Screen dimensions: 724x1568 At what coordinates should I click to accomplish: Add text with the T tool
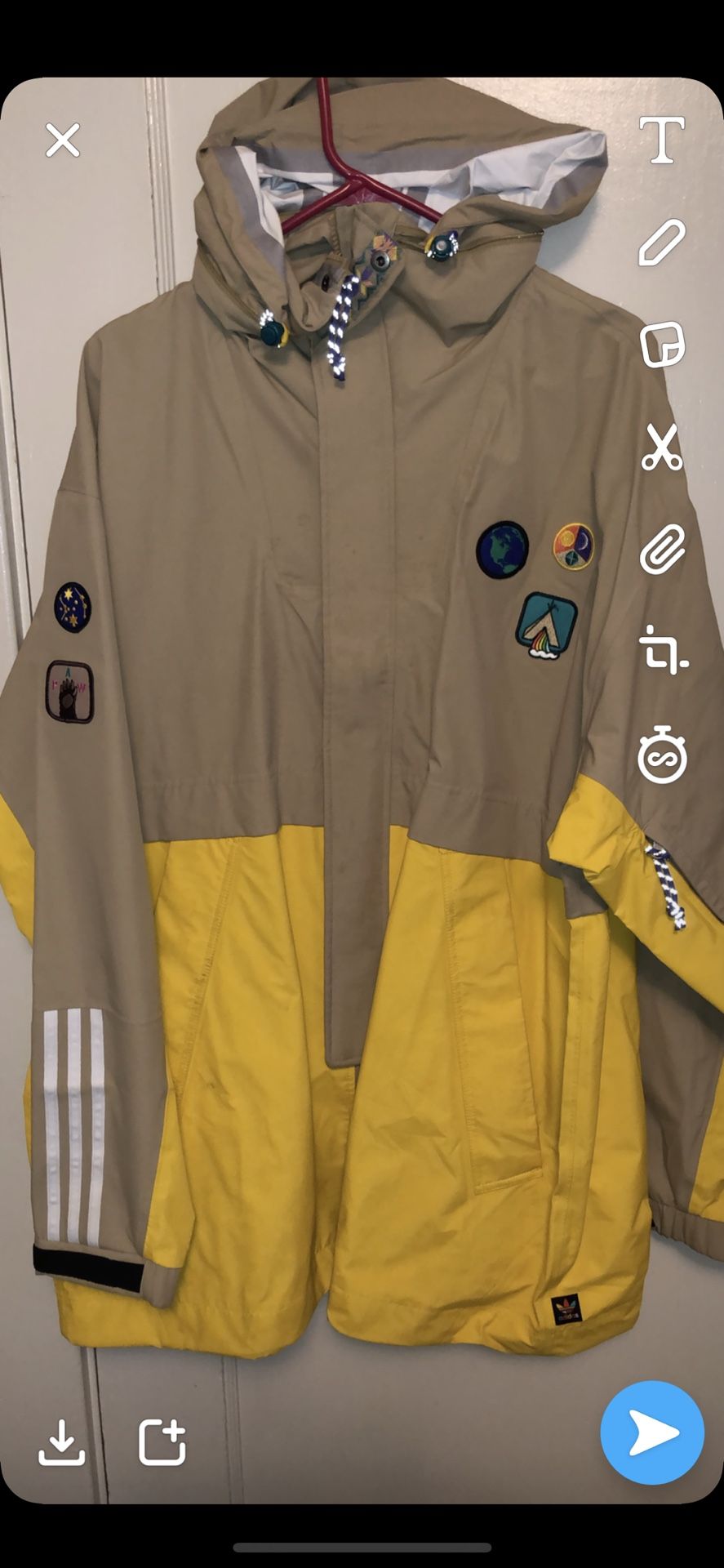(x=660, y=140)
